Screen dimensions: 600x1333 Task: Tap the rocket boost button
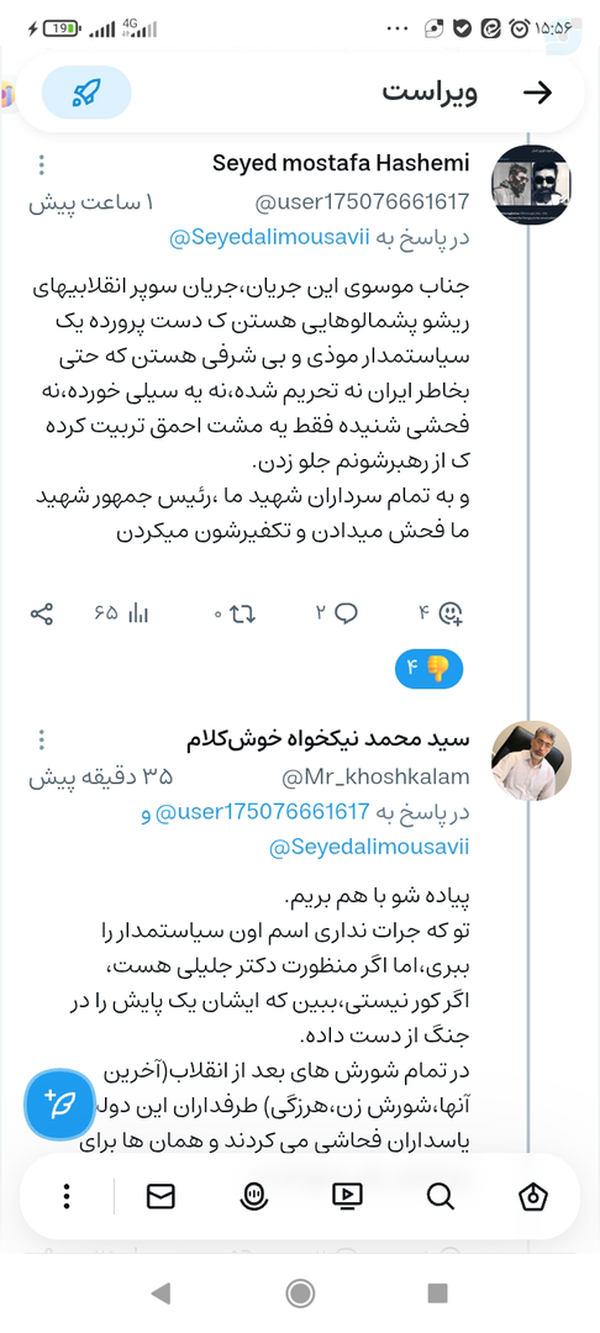[x=86, y=93]
